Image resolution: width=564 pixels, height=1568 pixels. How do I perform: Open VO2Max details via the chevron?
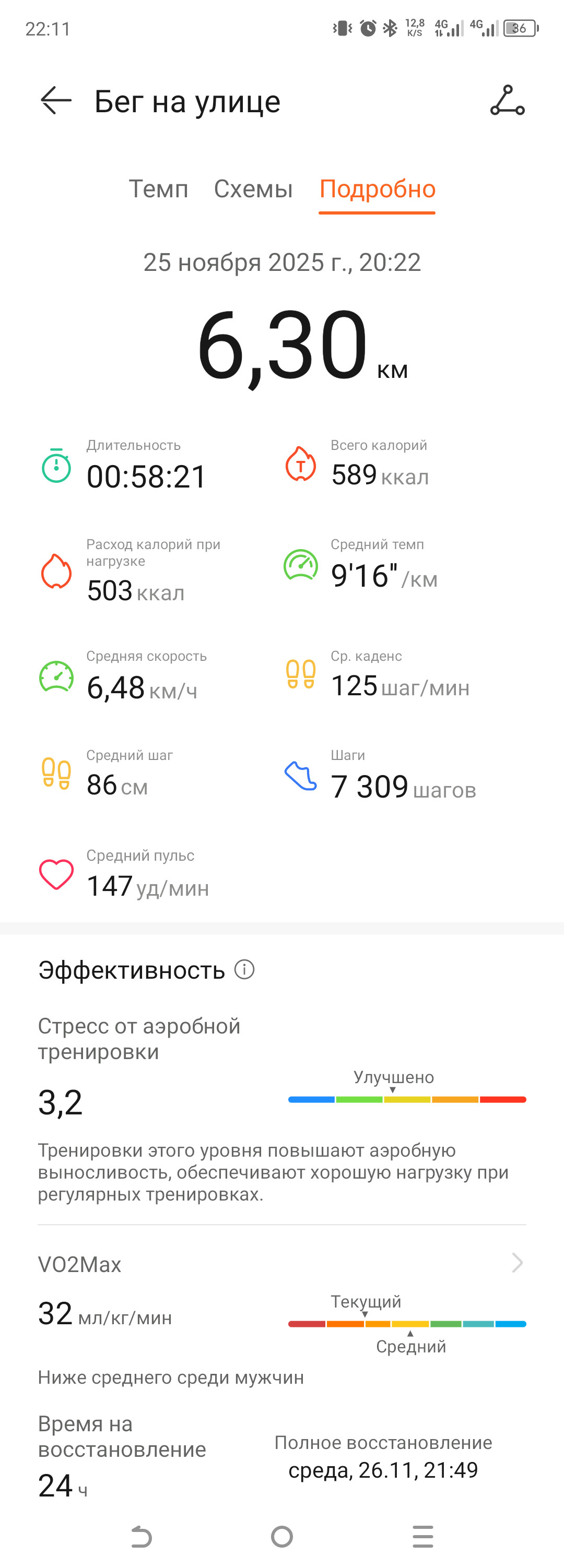[517, 1263]
